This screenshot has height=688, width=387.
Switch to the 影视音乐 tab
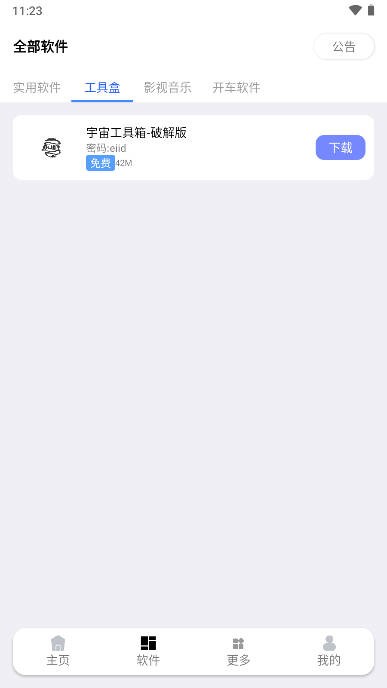point(168,87)
